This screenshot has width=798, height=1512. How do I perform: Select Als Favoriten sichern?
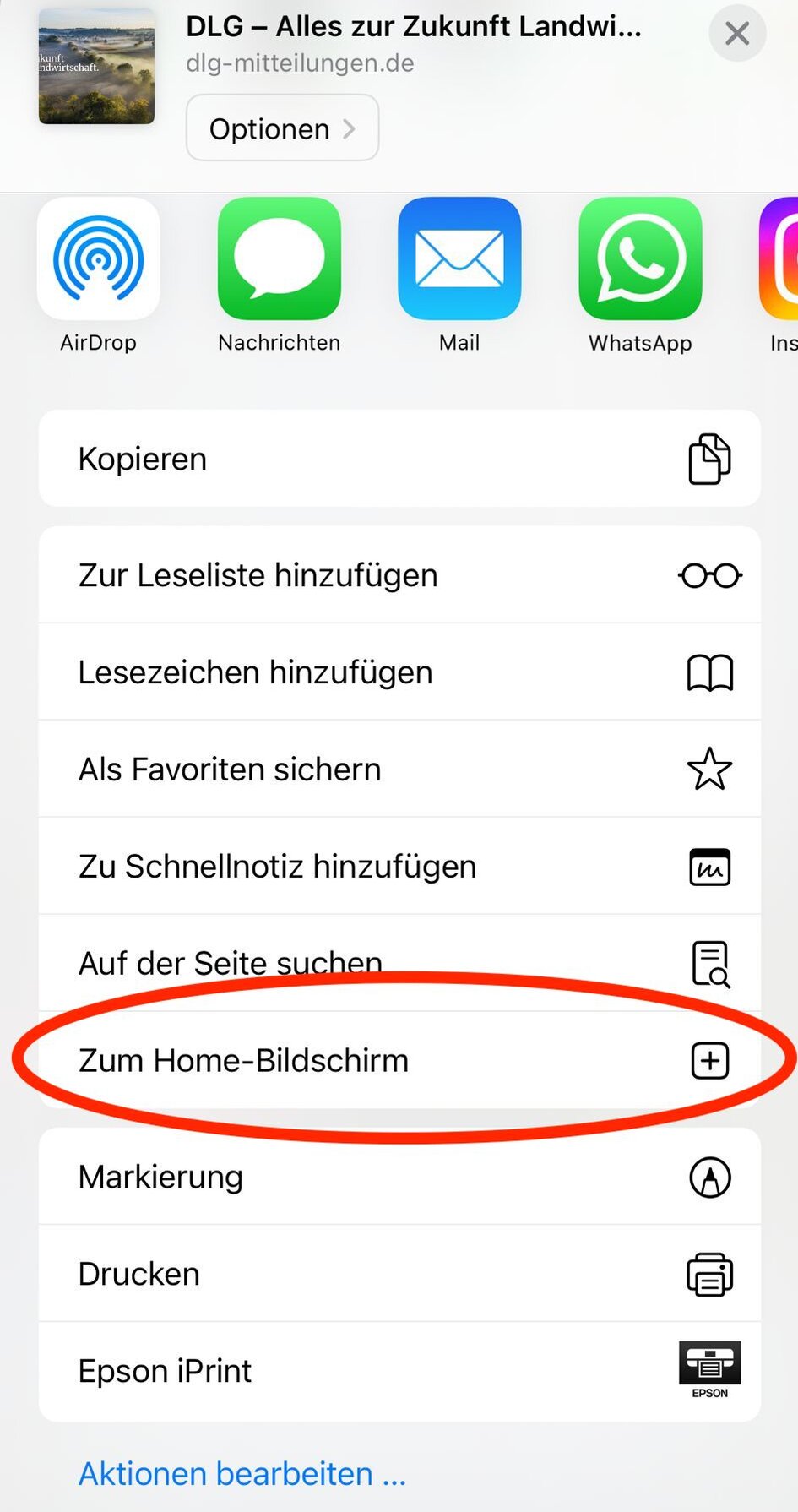399,770
